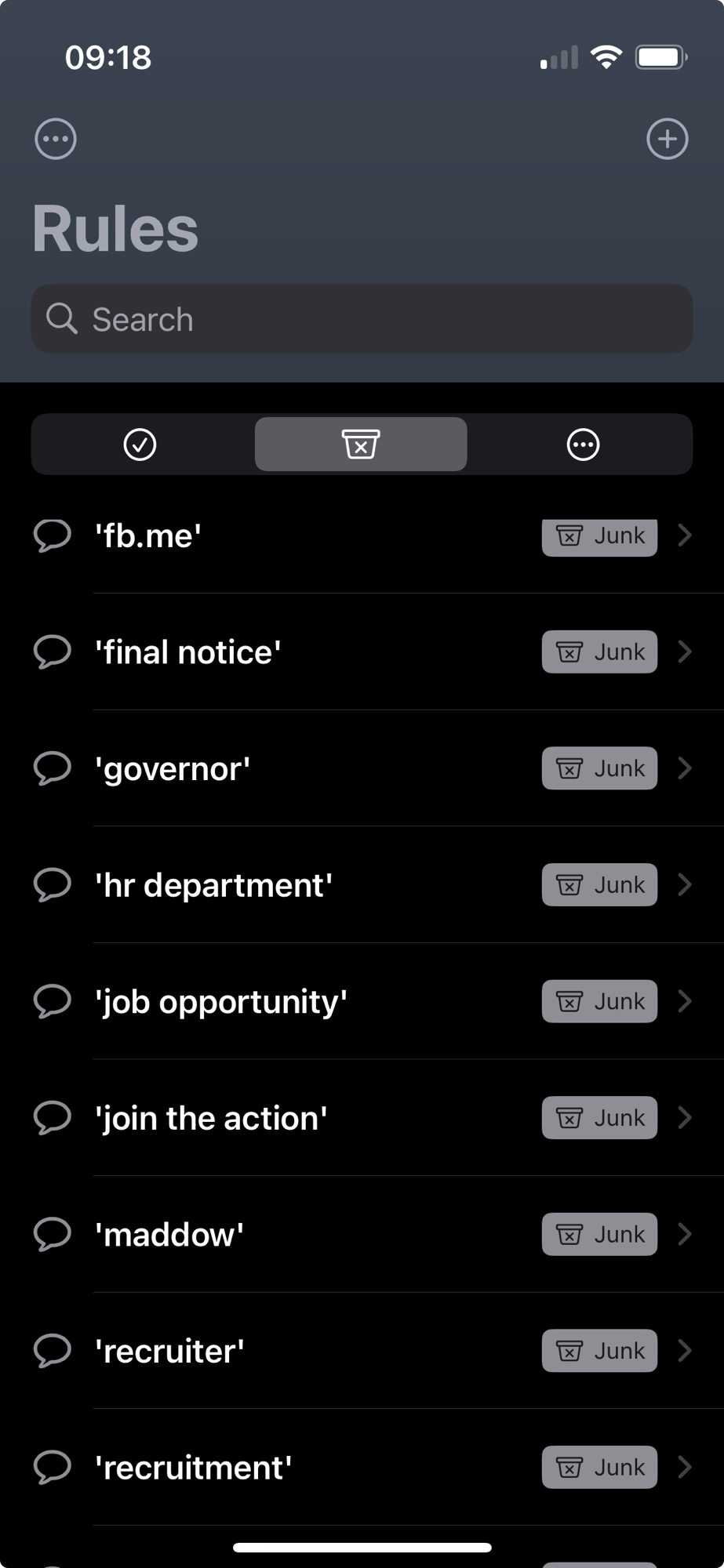Image resolution: width=724 pixels, height=1568 pixels.
Task: Open the 'recruiter' rule
Action: coord(362,1351)
